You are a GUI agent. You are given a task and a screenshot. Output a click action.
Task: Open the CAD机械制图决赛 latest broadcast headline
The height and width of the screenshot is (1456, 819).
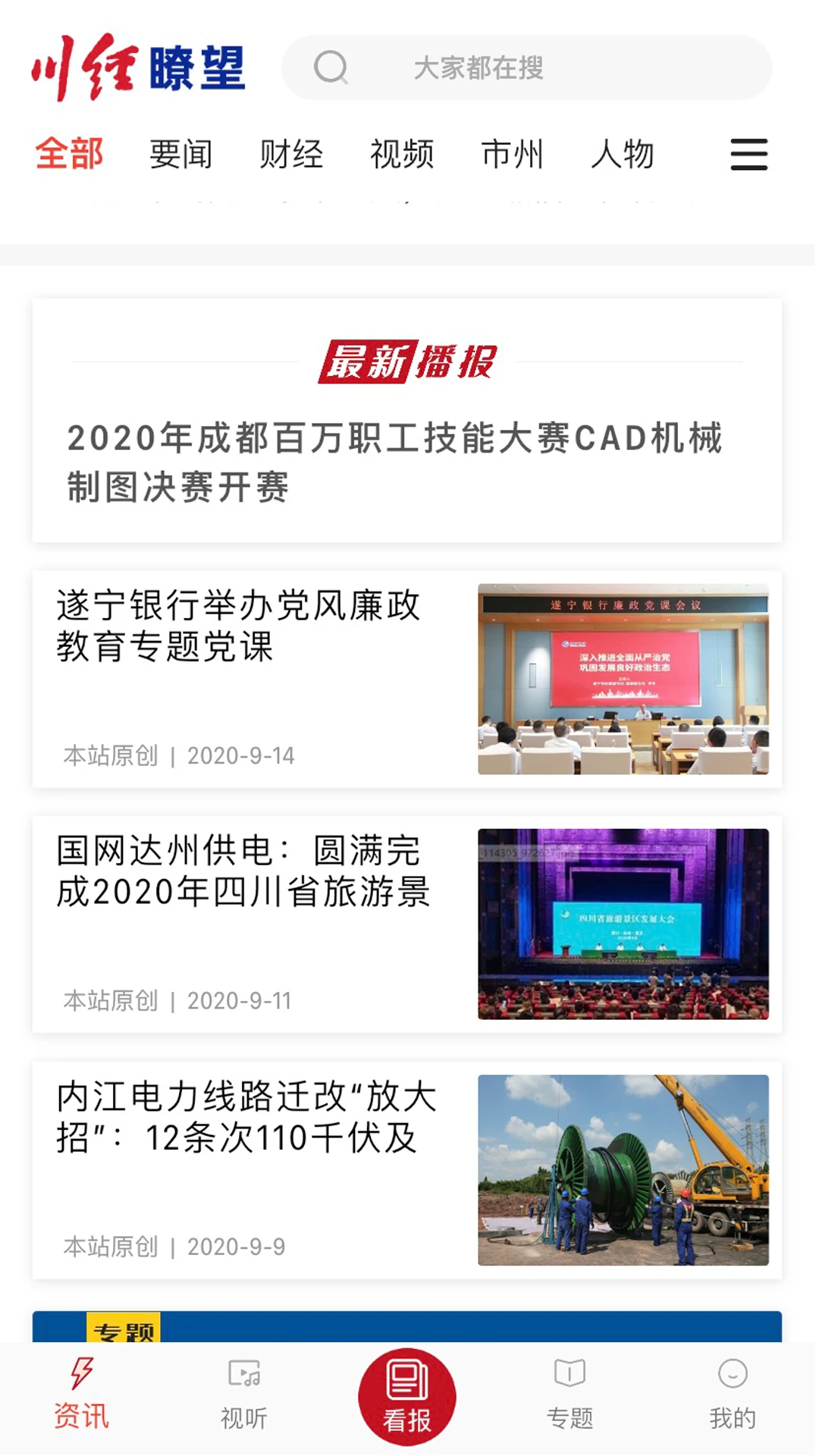click(x=394, y=461)
